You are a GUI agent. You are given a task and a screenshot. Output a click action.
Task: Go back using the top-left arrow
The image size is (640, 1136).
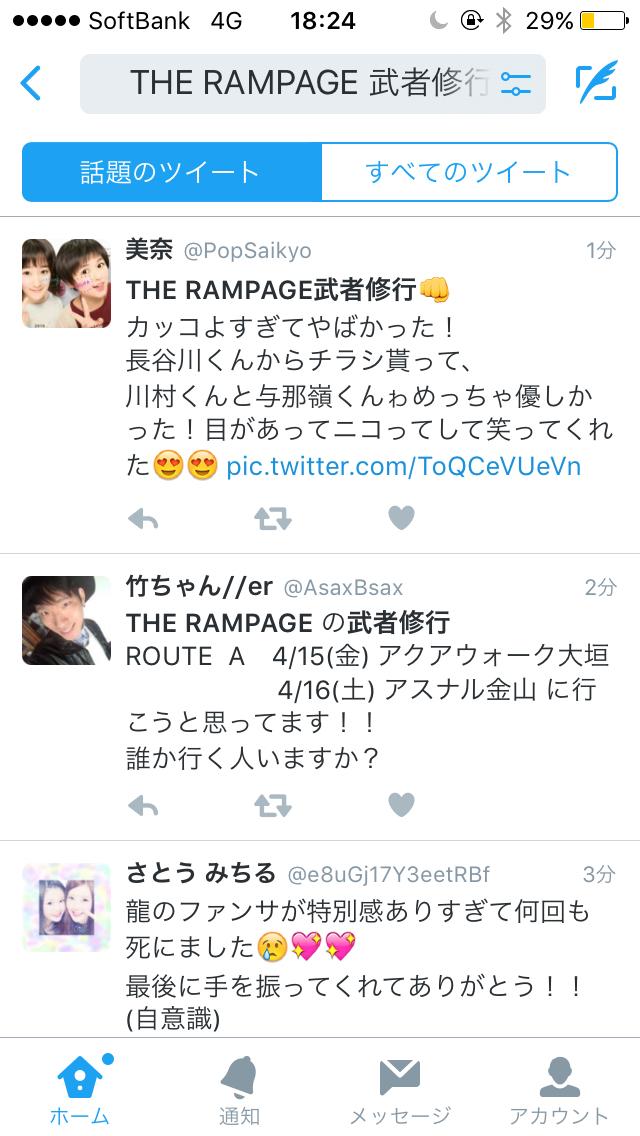pyautogui.click(x=32, y=83)
